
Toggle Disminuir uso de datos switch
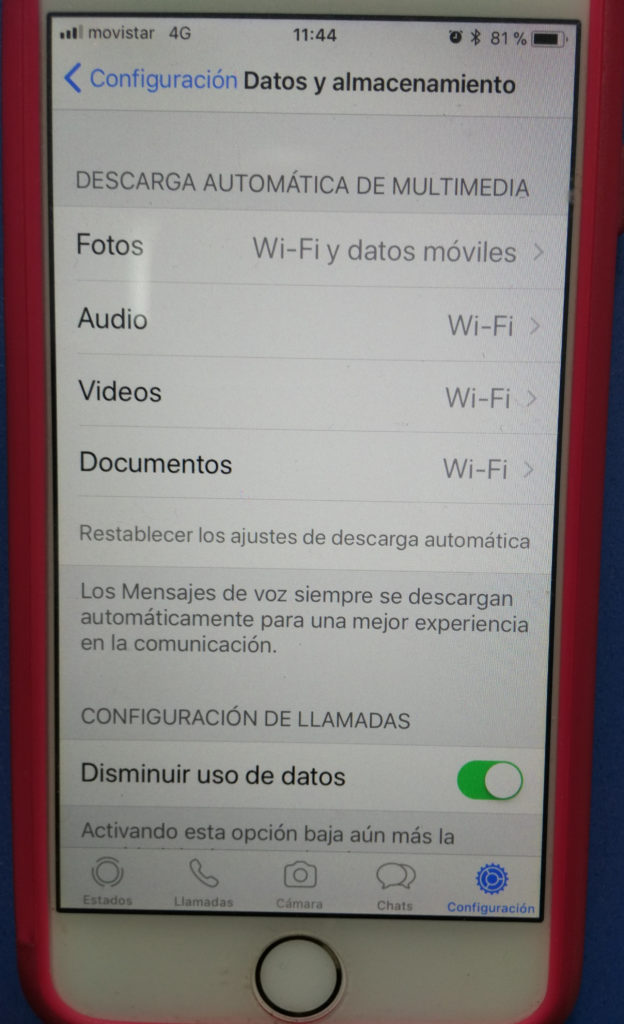click(490, 780)
